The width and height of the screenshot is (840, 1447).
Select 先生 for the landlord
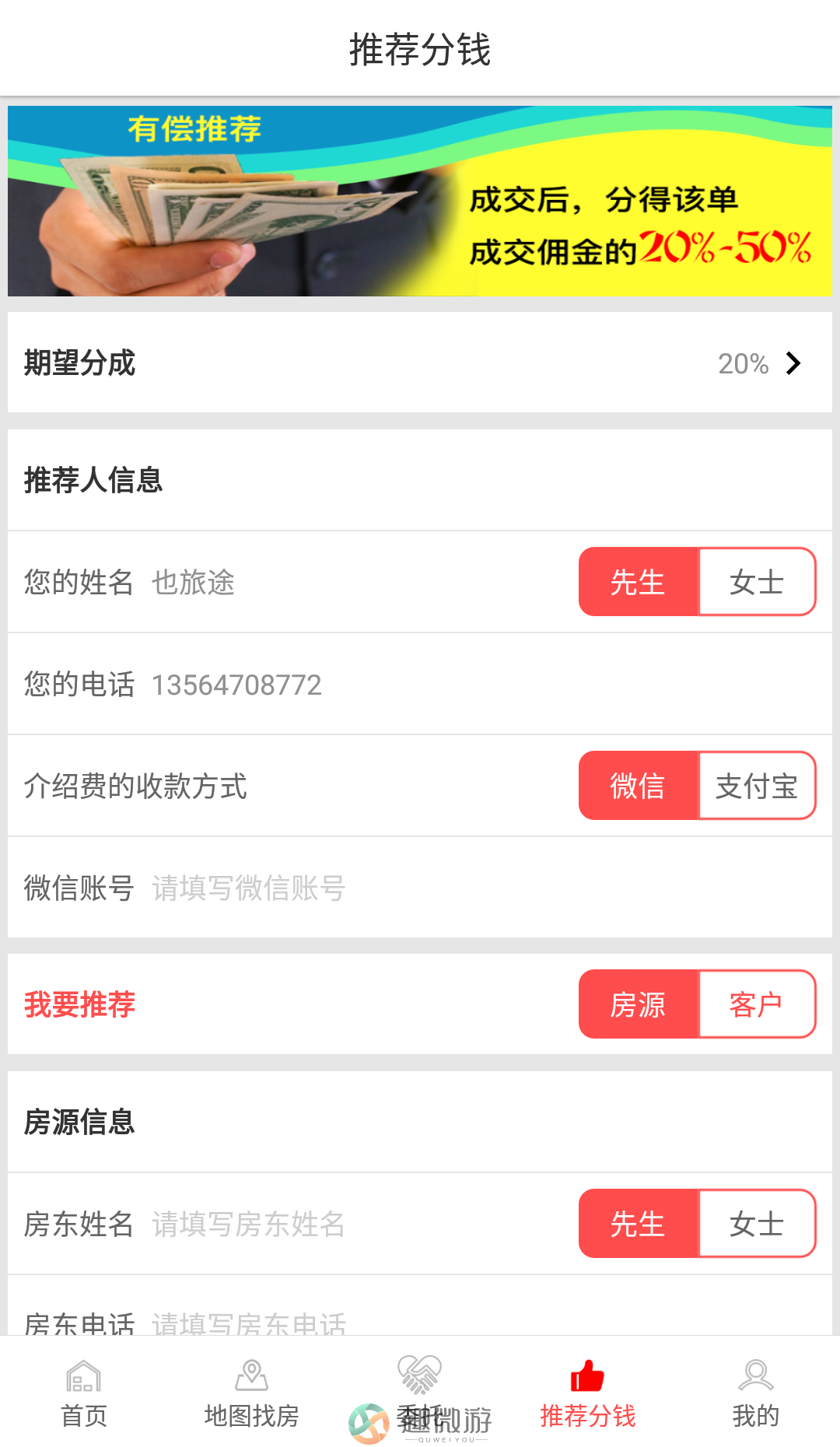(639, 1224)
